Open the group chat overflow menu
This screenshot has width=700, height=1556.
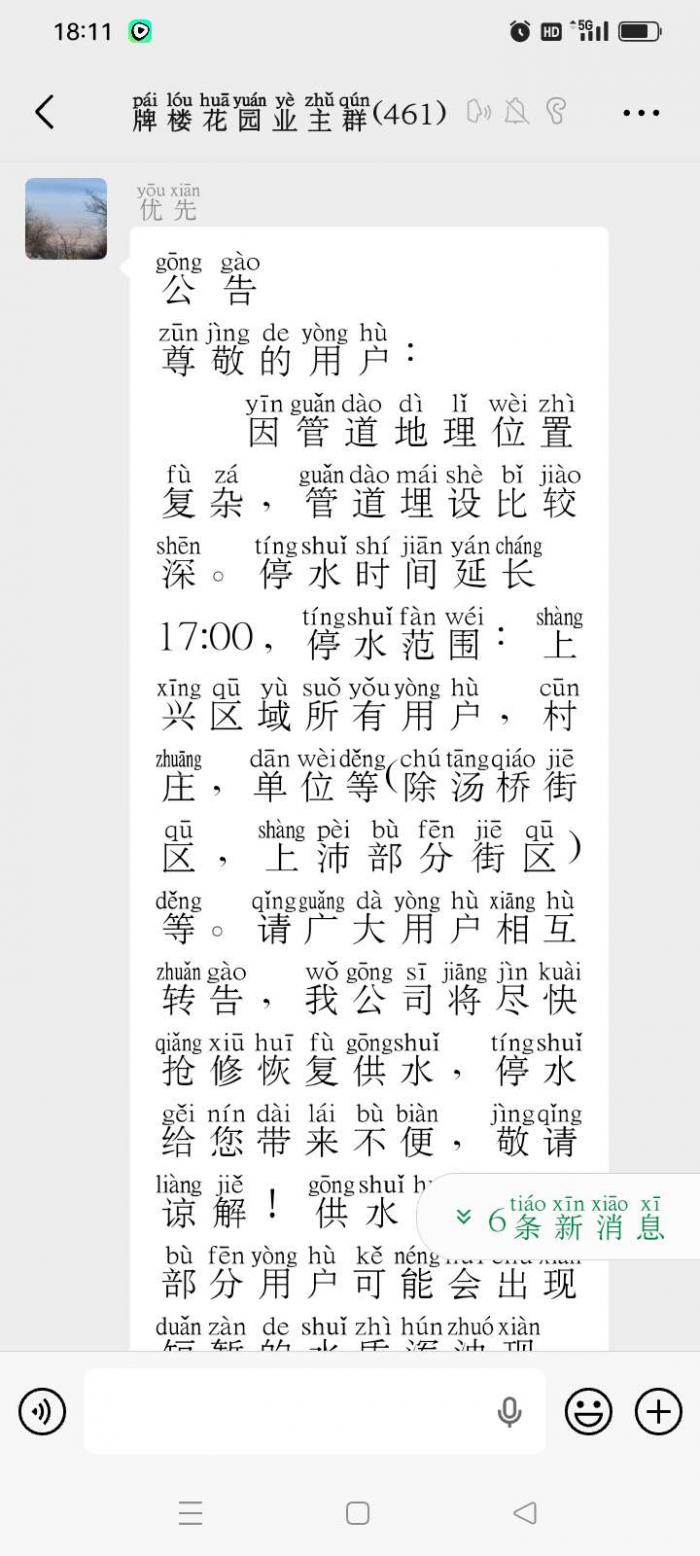(x=641, y=113)
